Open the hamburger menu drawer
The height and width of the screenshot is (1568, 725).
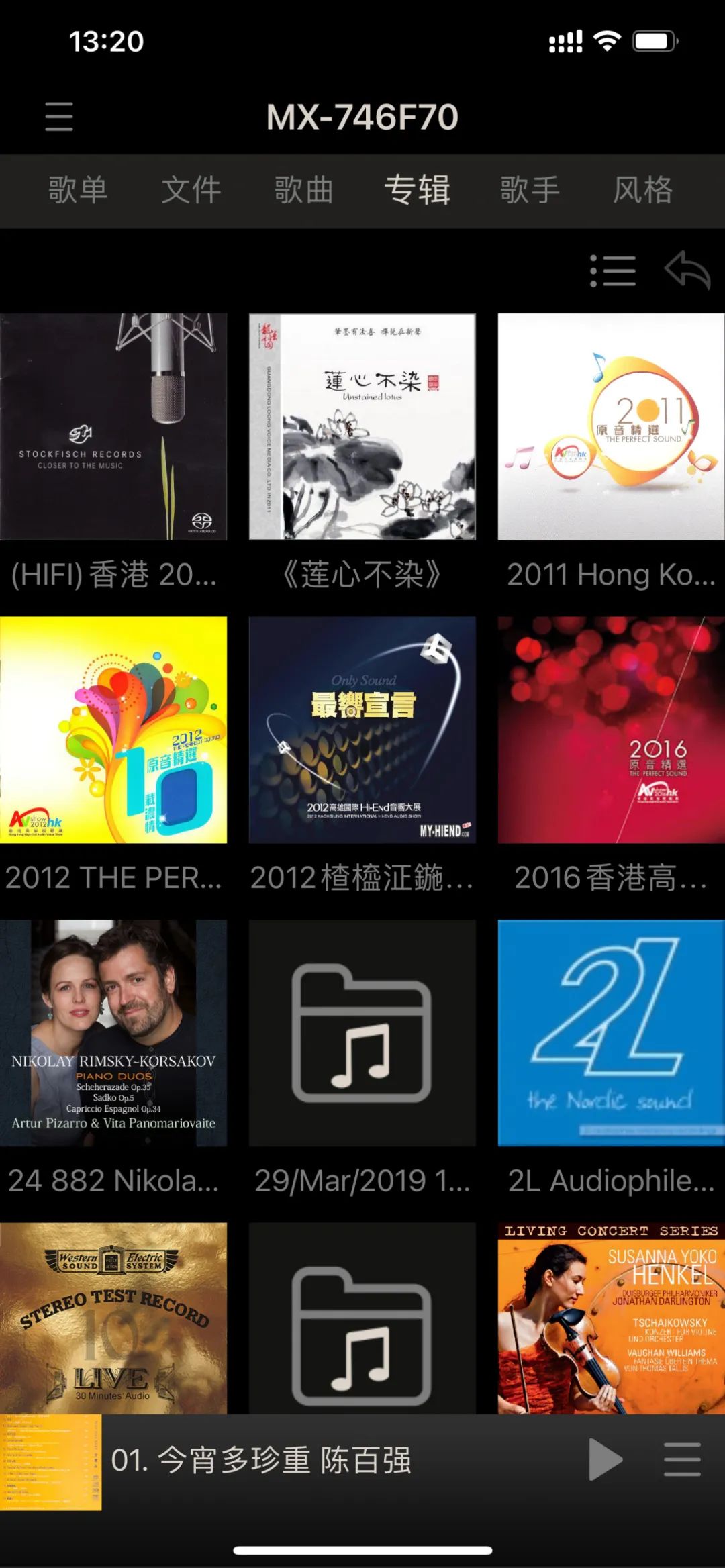59,117
